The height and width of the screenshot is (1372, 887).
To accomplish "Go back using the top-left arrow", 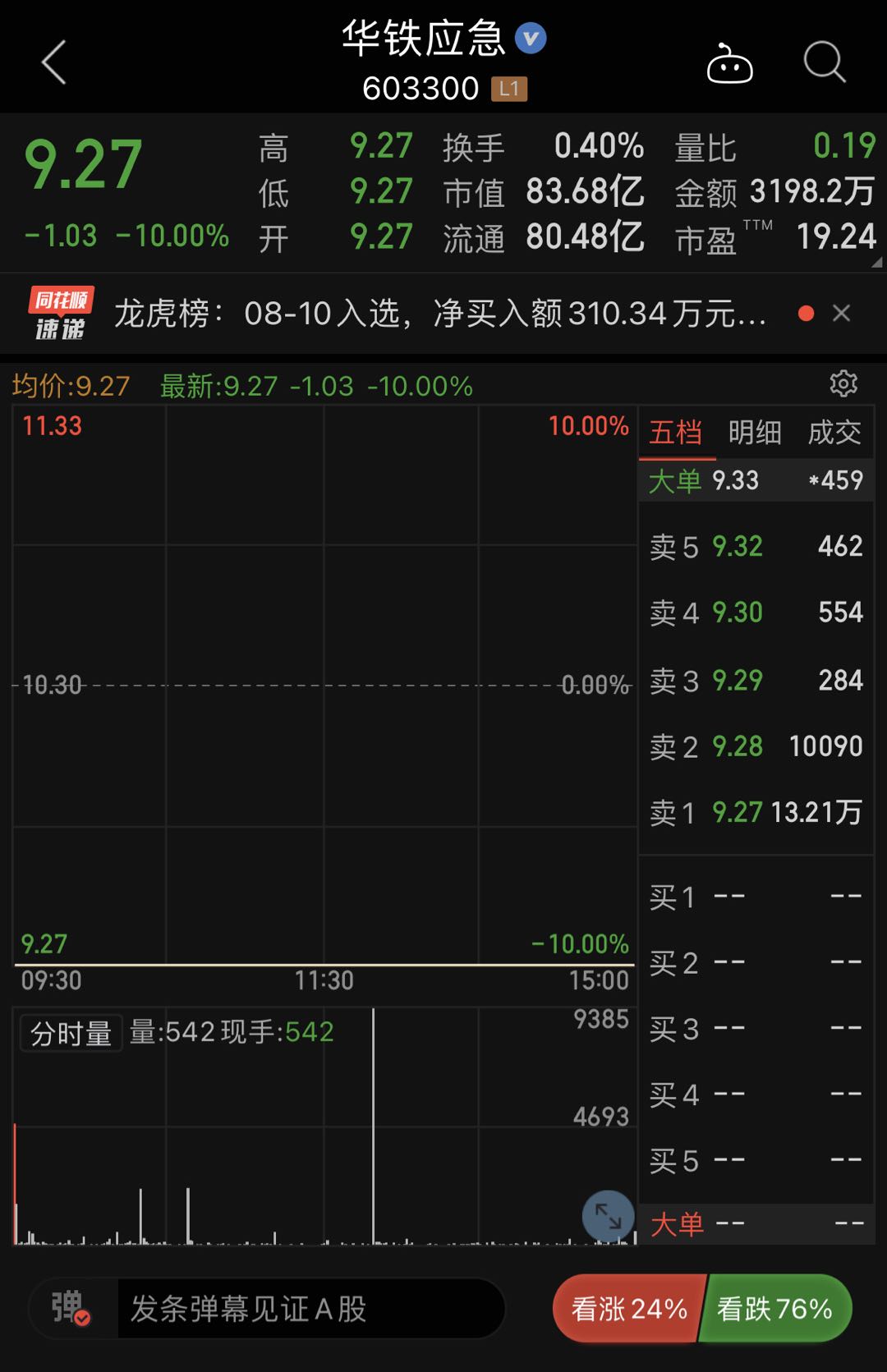I will click(x=54, y=62).
